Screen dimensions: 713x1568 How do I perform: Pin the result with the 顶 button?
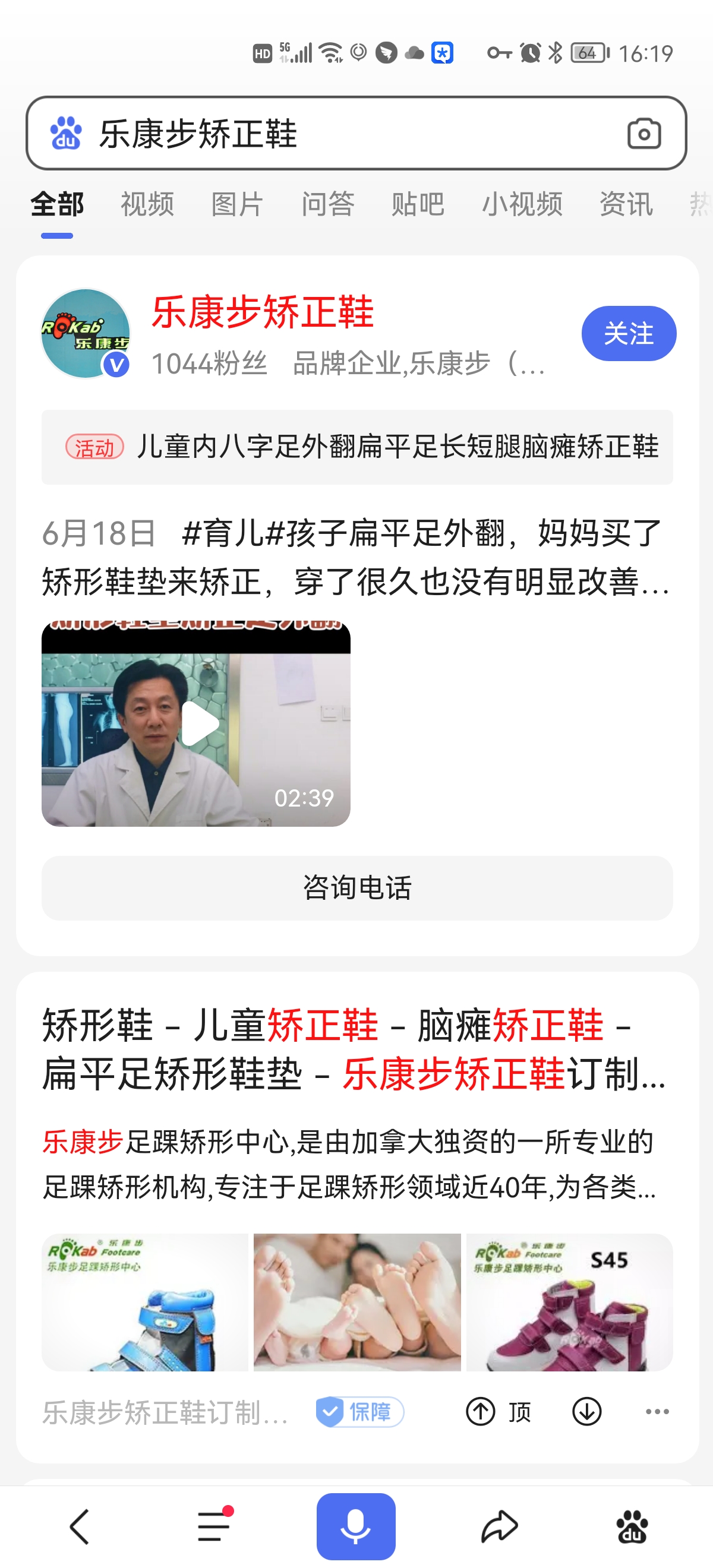pyautogui.click(x=499, y=1412)
